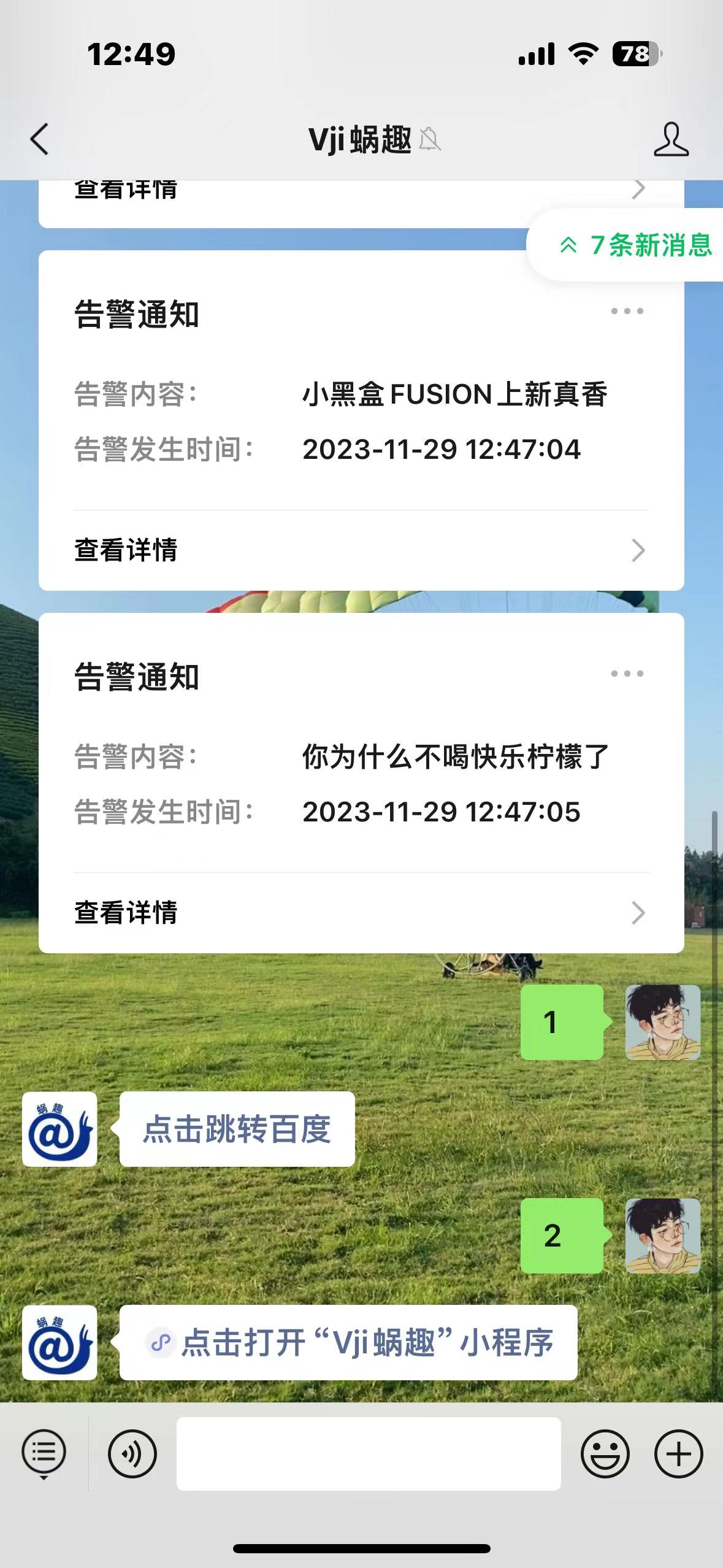Tap my avatar beside message 1

click(662, 1022)
